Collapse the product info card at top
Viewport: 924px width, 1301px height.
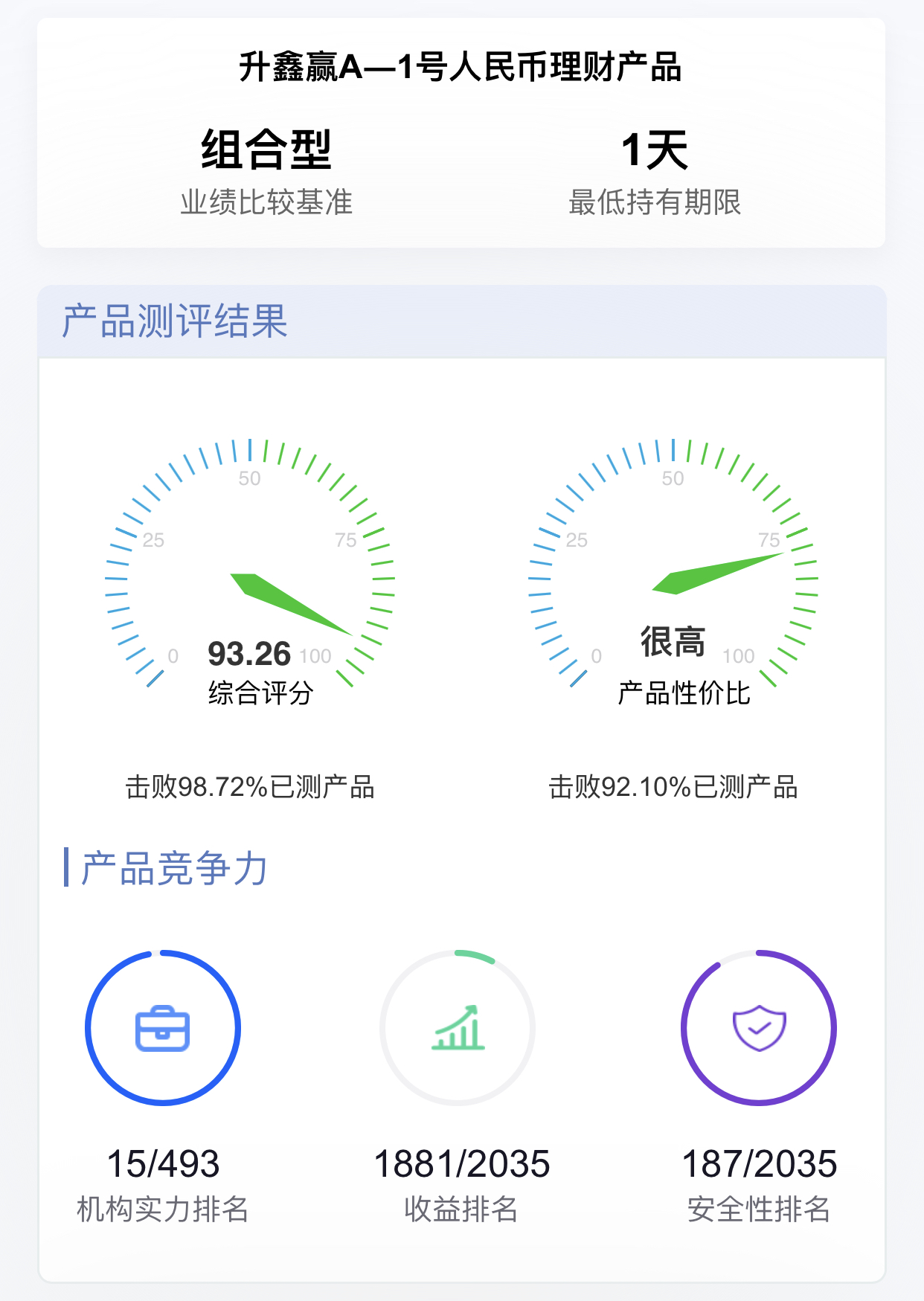[x=461, y=134]
